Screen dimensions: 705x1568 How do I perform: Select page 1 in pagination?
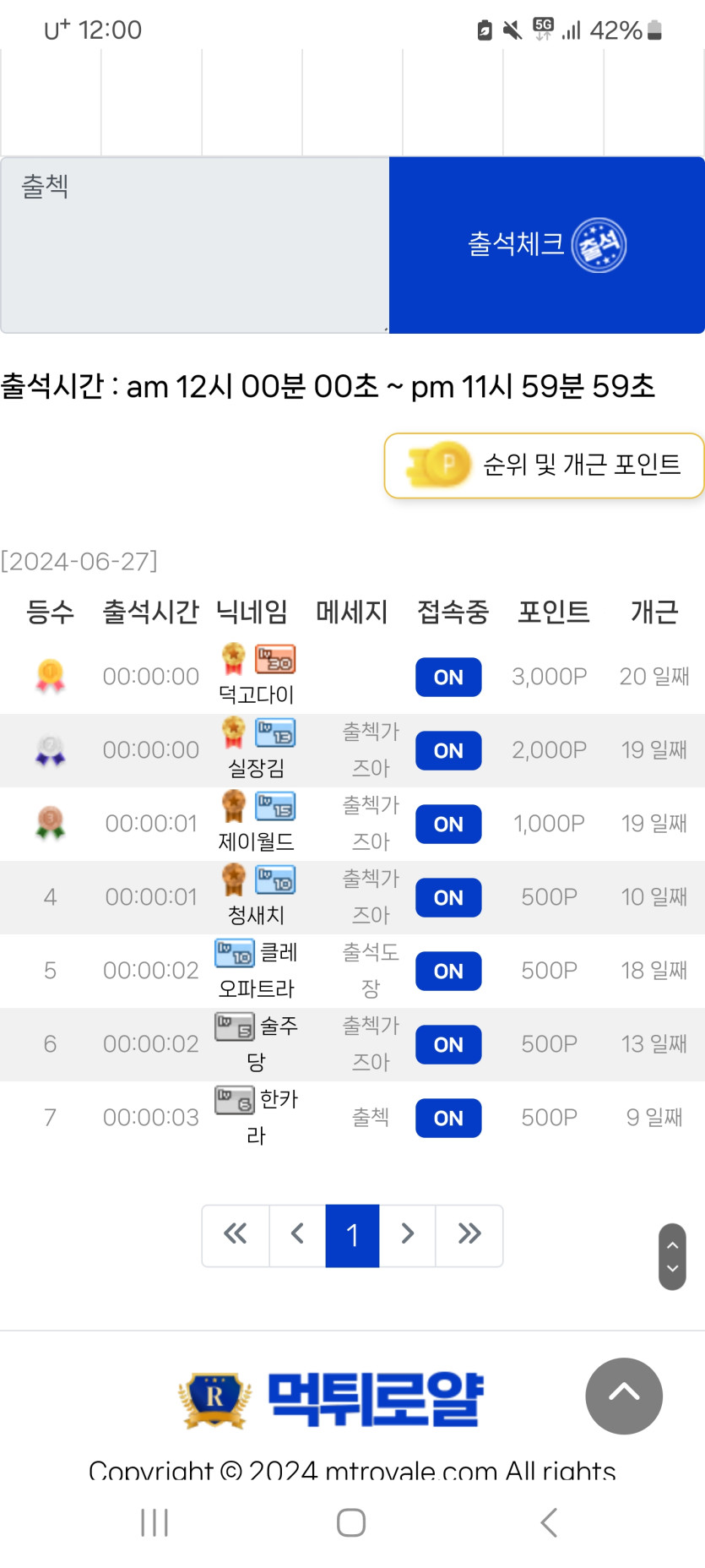(352, 1234)
